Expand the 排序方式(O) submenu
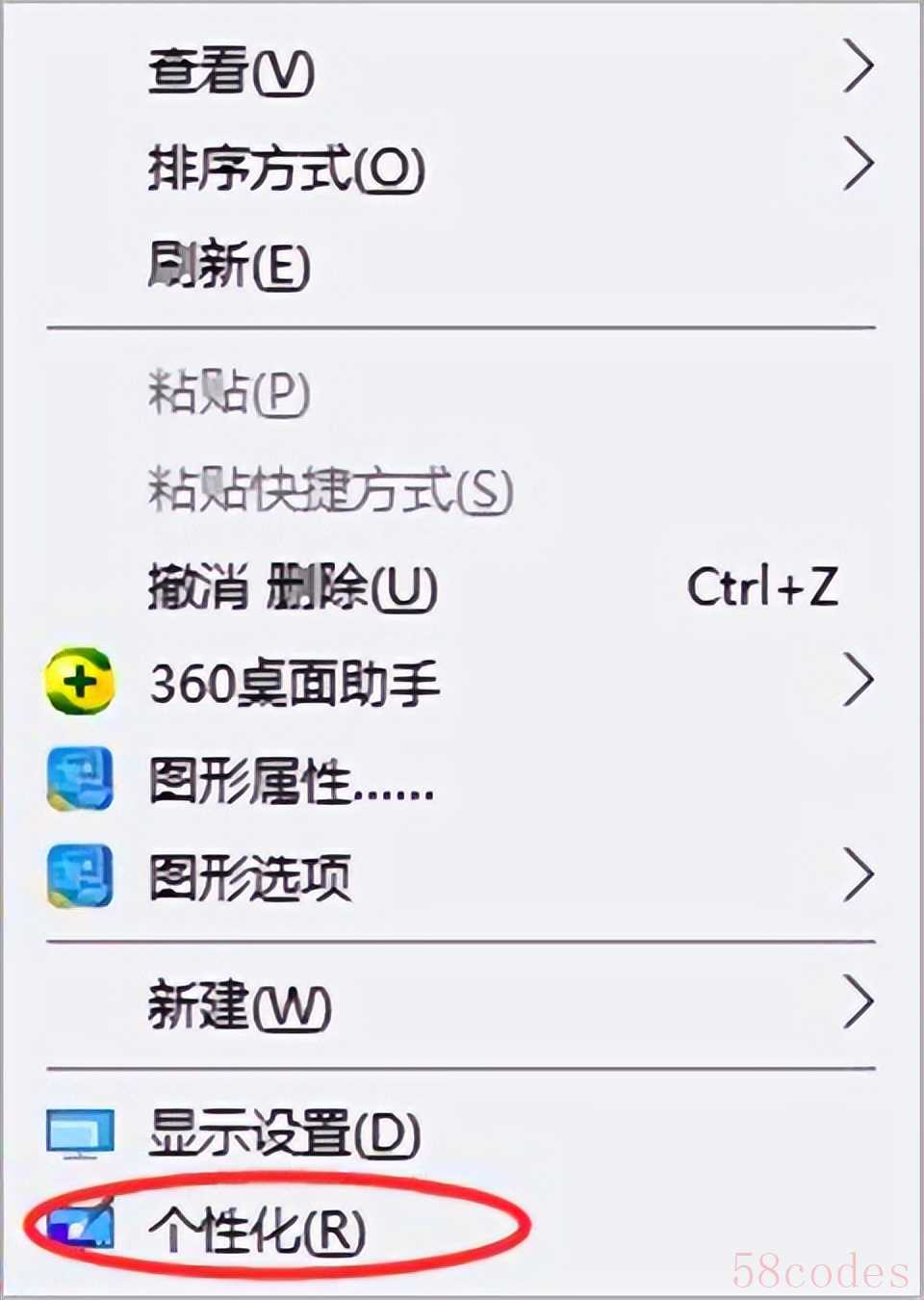 (286, 169)
